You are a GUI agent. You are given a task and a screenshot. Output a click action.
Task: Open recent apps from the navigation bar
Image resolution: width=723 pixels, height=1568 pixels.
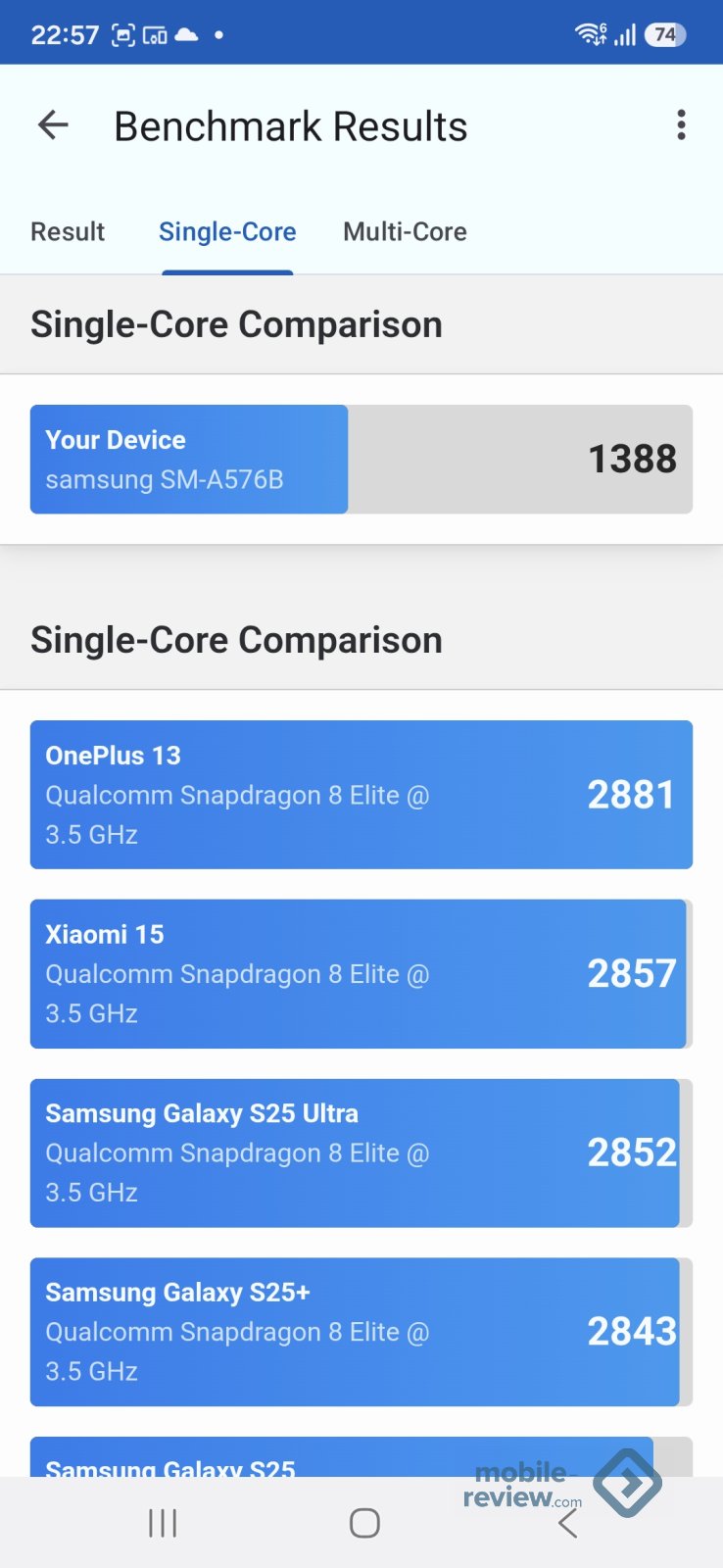(x=163, y=1523)
